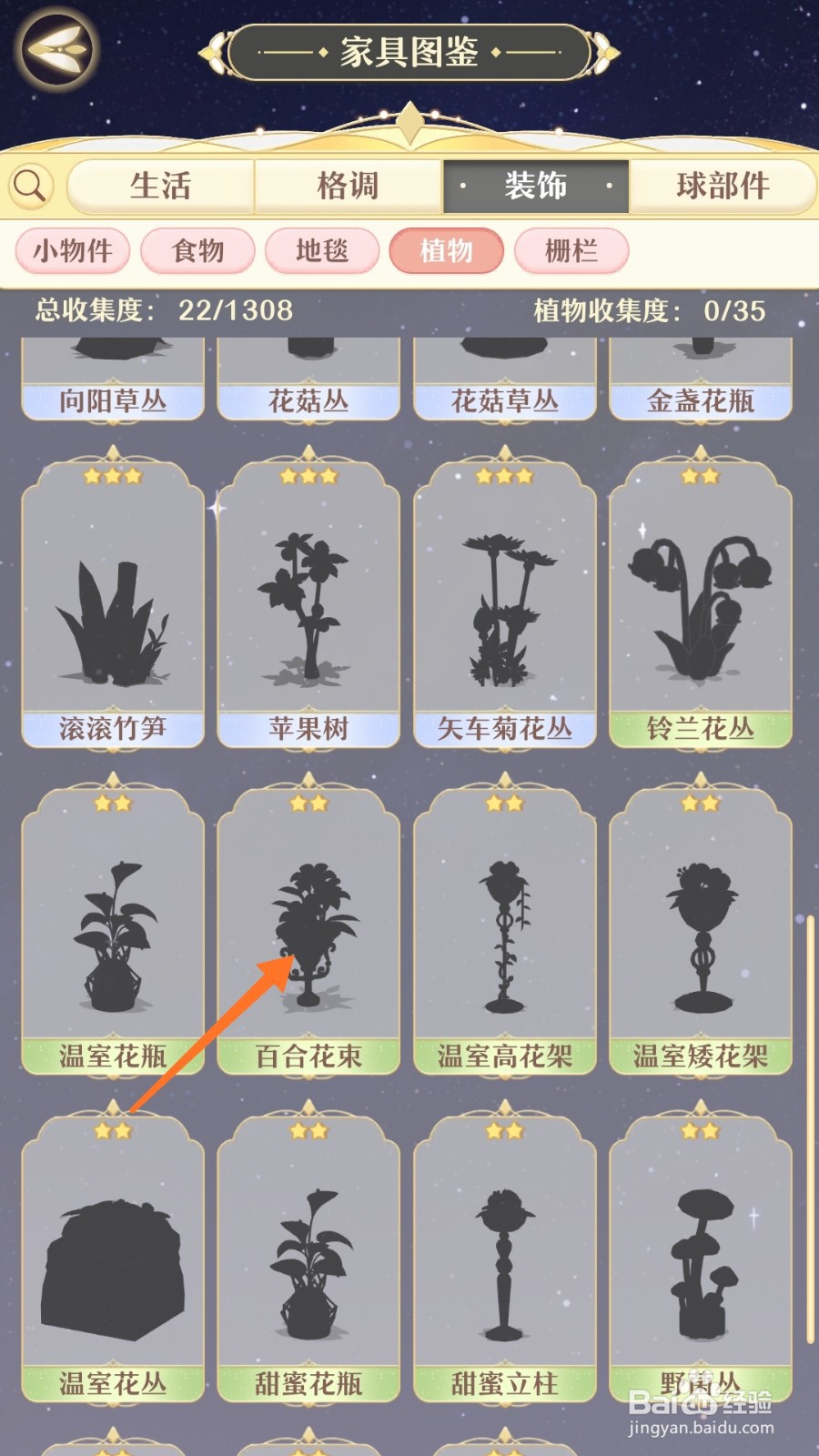819x1456 pixels.
Task: Select the 食物 filter pill
Action: [x=197, y=250]
